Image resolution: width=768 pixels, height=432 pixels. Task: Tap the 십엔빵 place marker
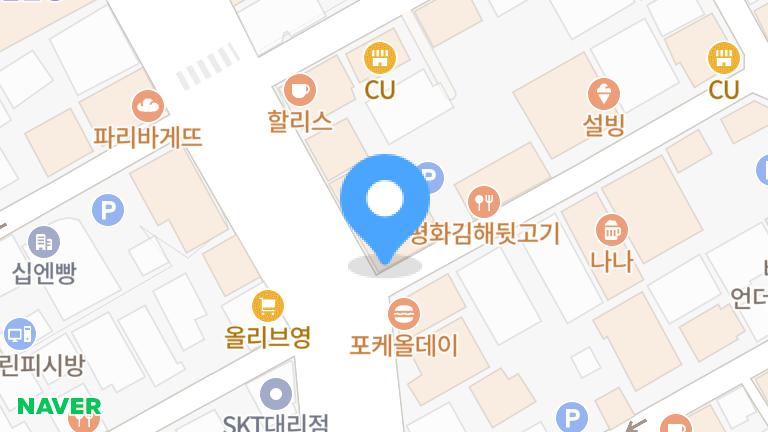44,241
